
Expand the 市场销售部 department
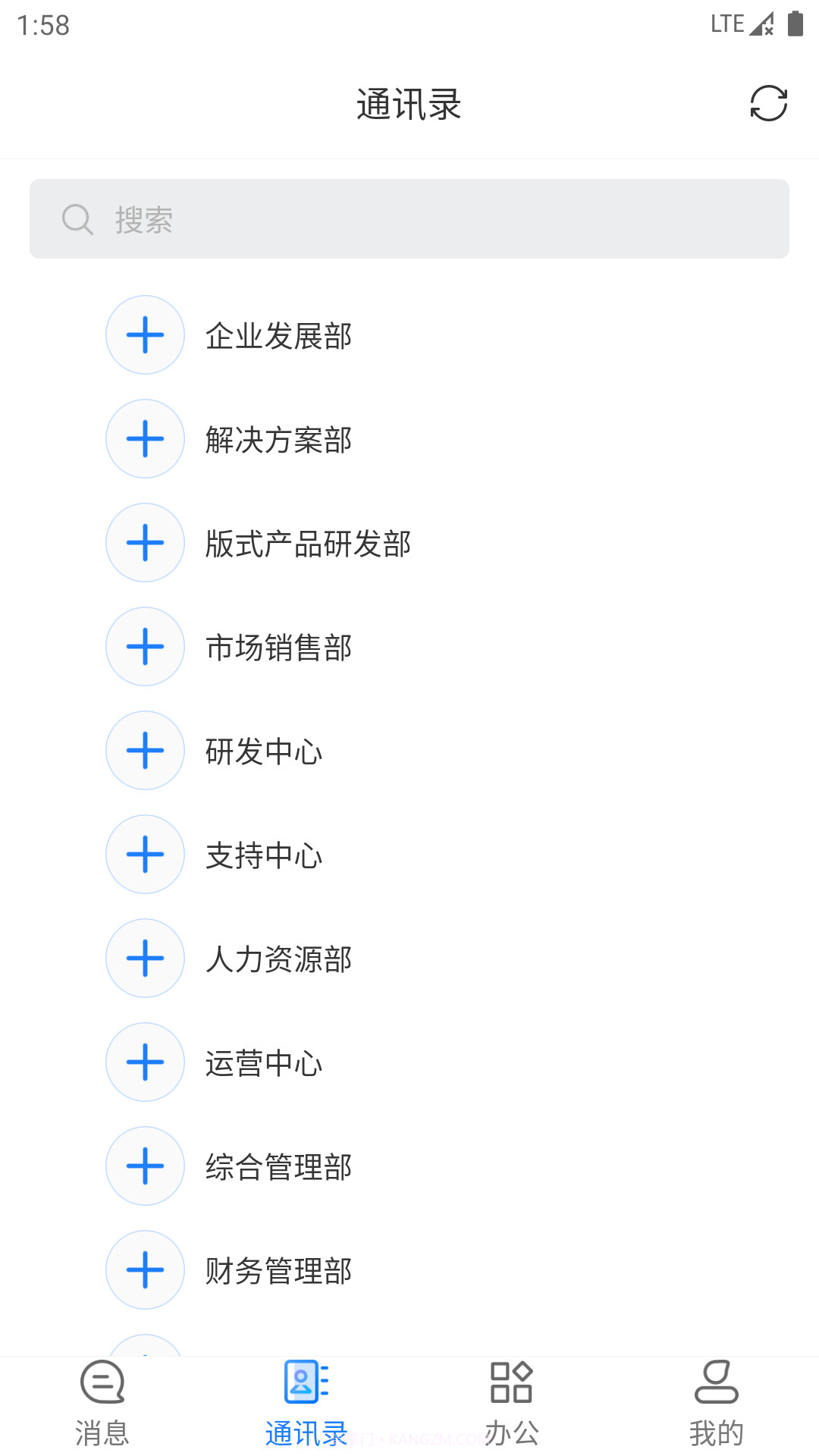click(145, 647)
